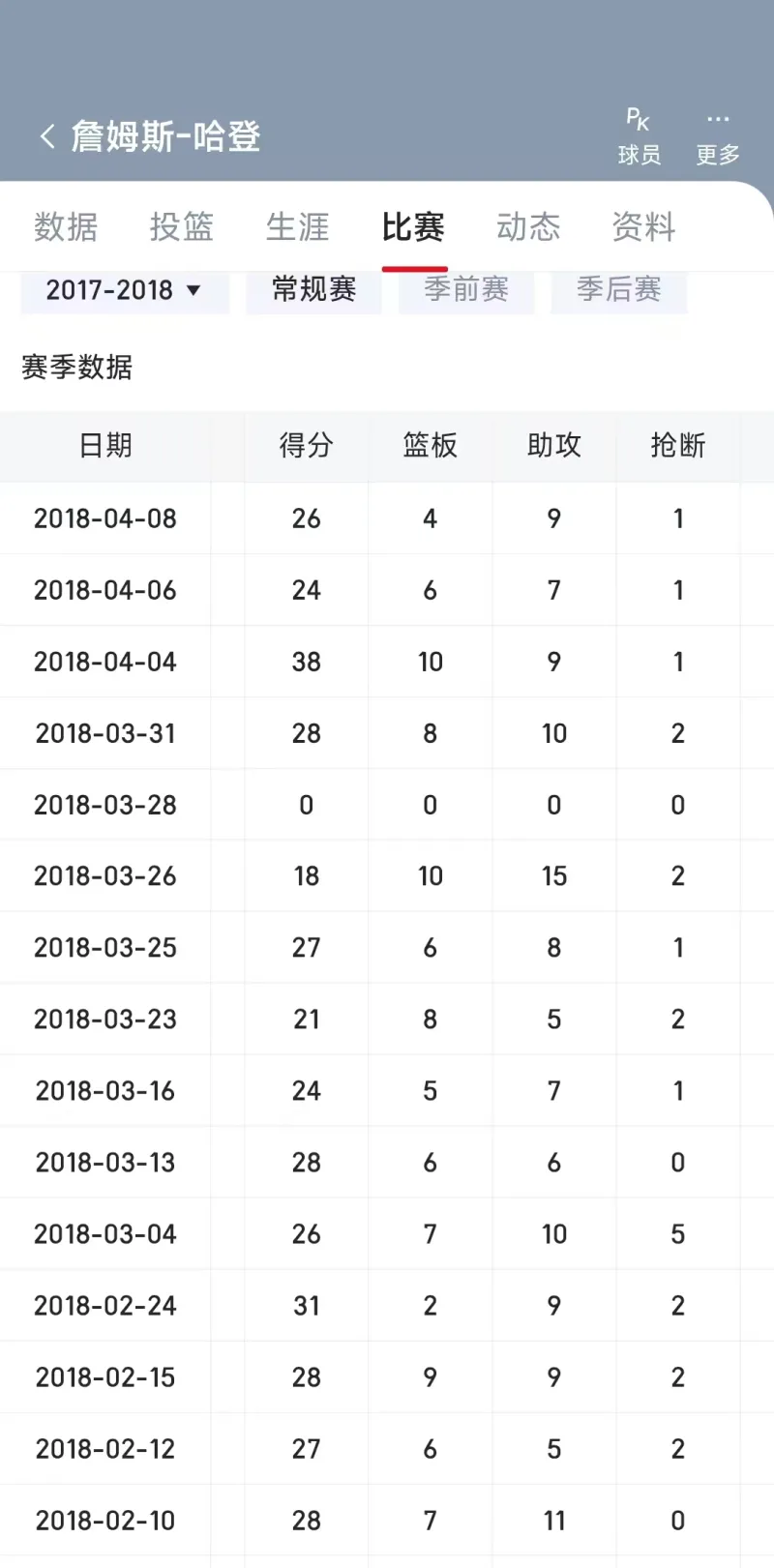Open the PK 球员 comparison
The height and width of the screenshot is (1568, 774).
pos(639,137)
